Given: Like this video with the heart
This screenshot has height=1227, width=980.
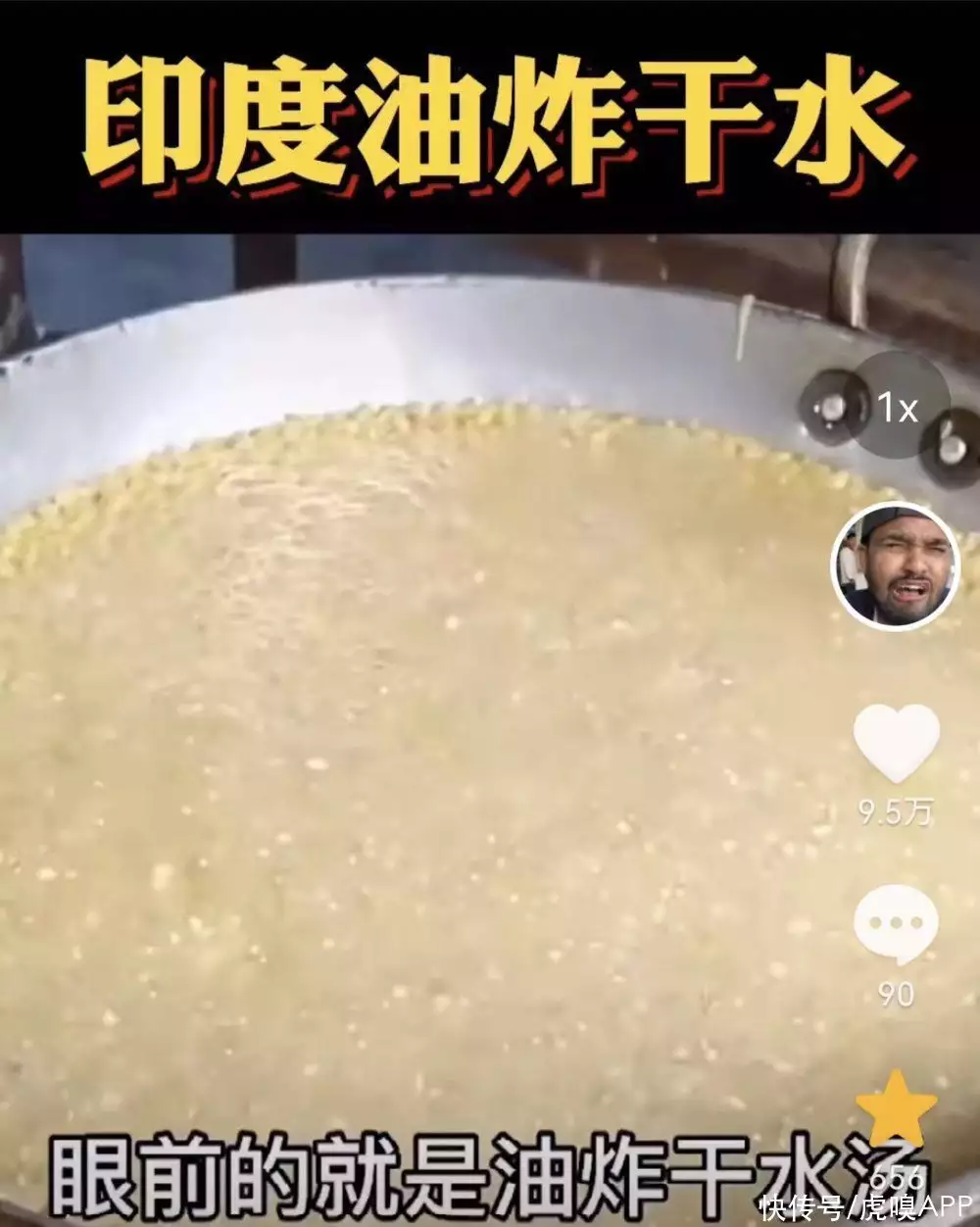Looking at the screenshot, I should (x=896, y=745).
